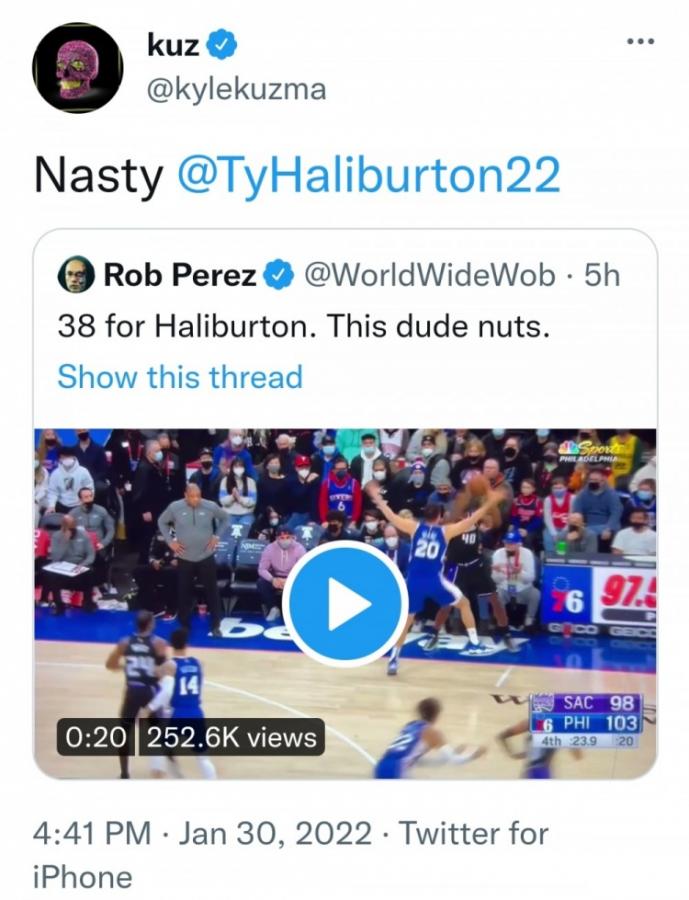View the @kylekuzma profile handle

[x=236, y=90]
